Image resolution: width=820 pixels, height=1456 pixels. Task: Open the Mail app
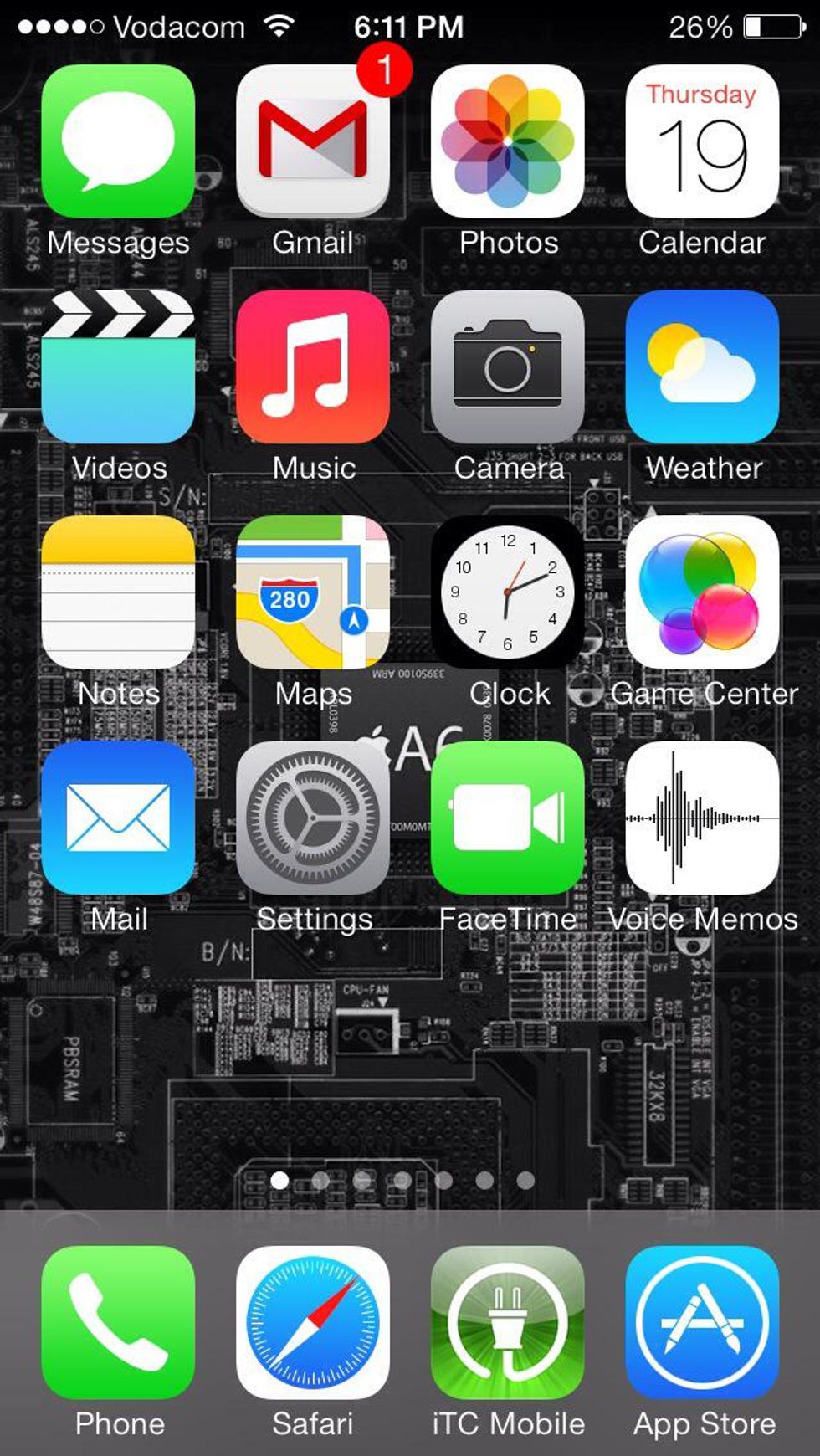click(118, 818)
